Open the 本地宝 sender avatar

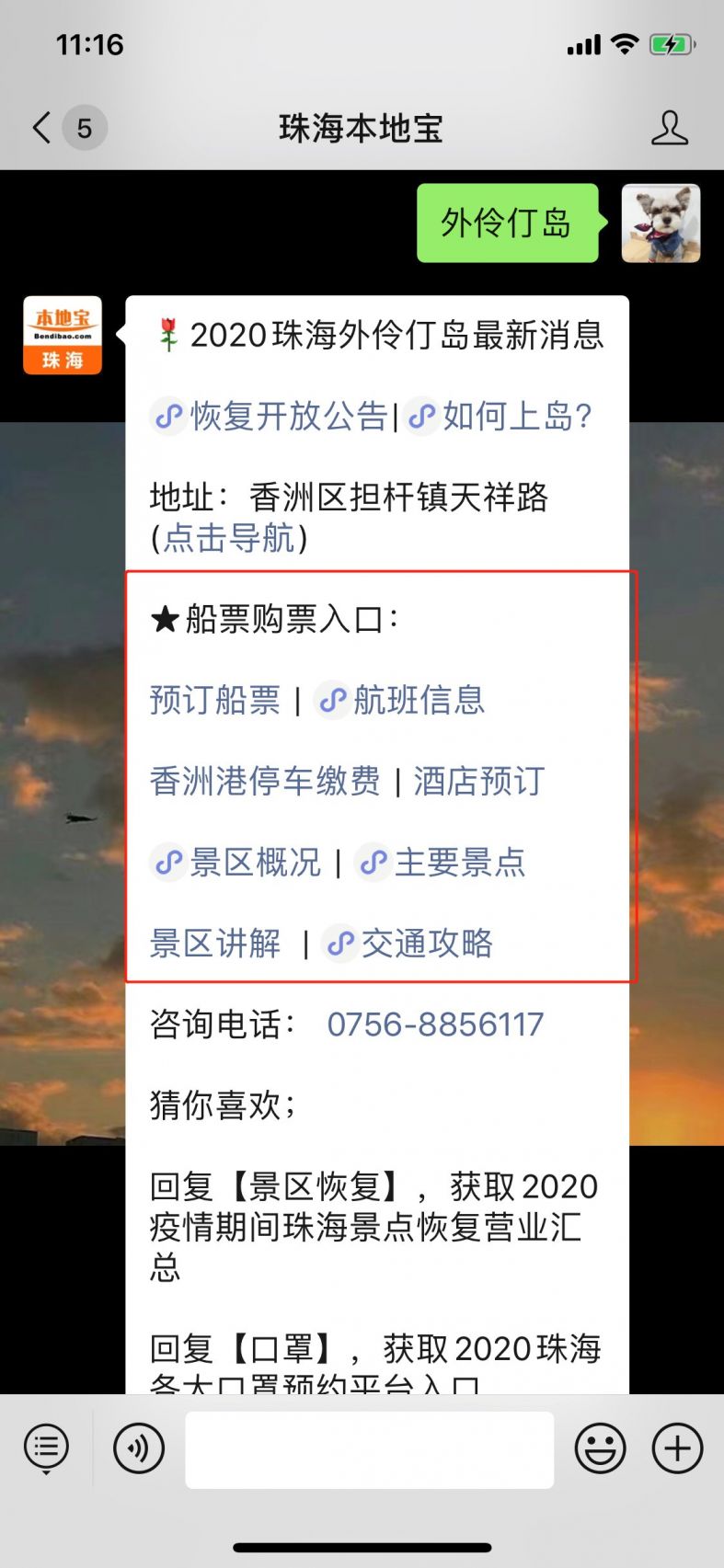[63, 335]
